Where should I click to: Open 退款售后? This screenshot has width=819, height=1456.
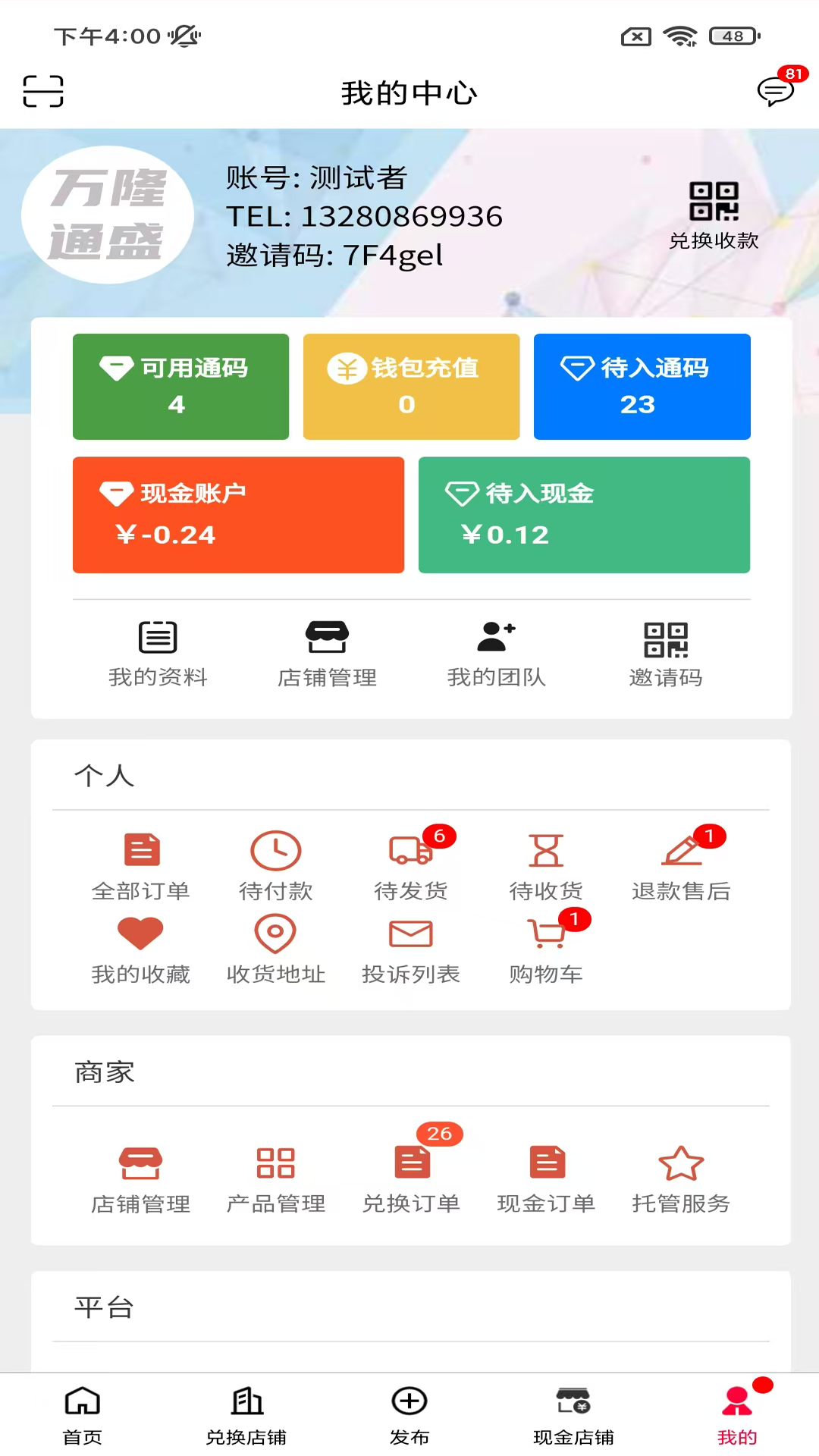681,866
